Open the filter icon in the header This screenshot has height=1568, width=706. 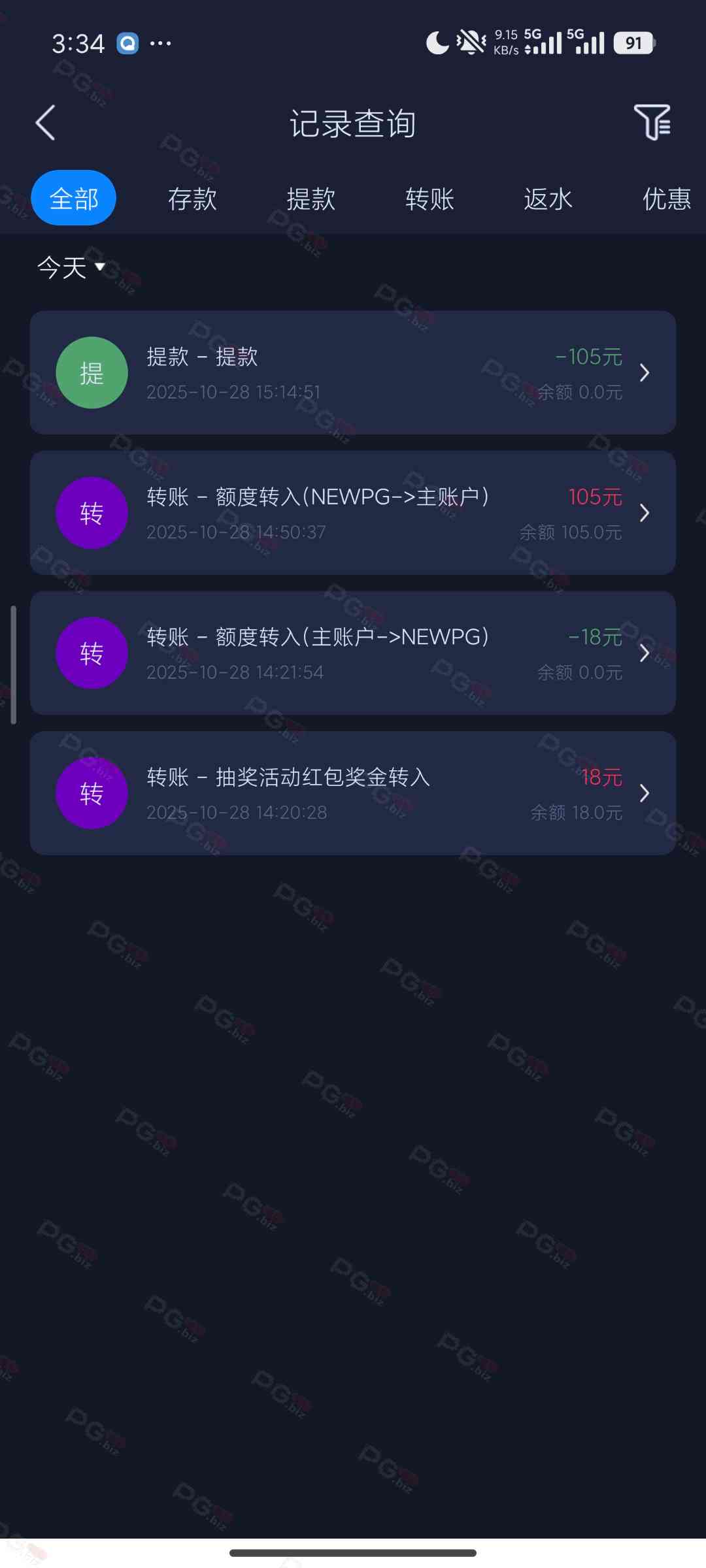652,122
